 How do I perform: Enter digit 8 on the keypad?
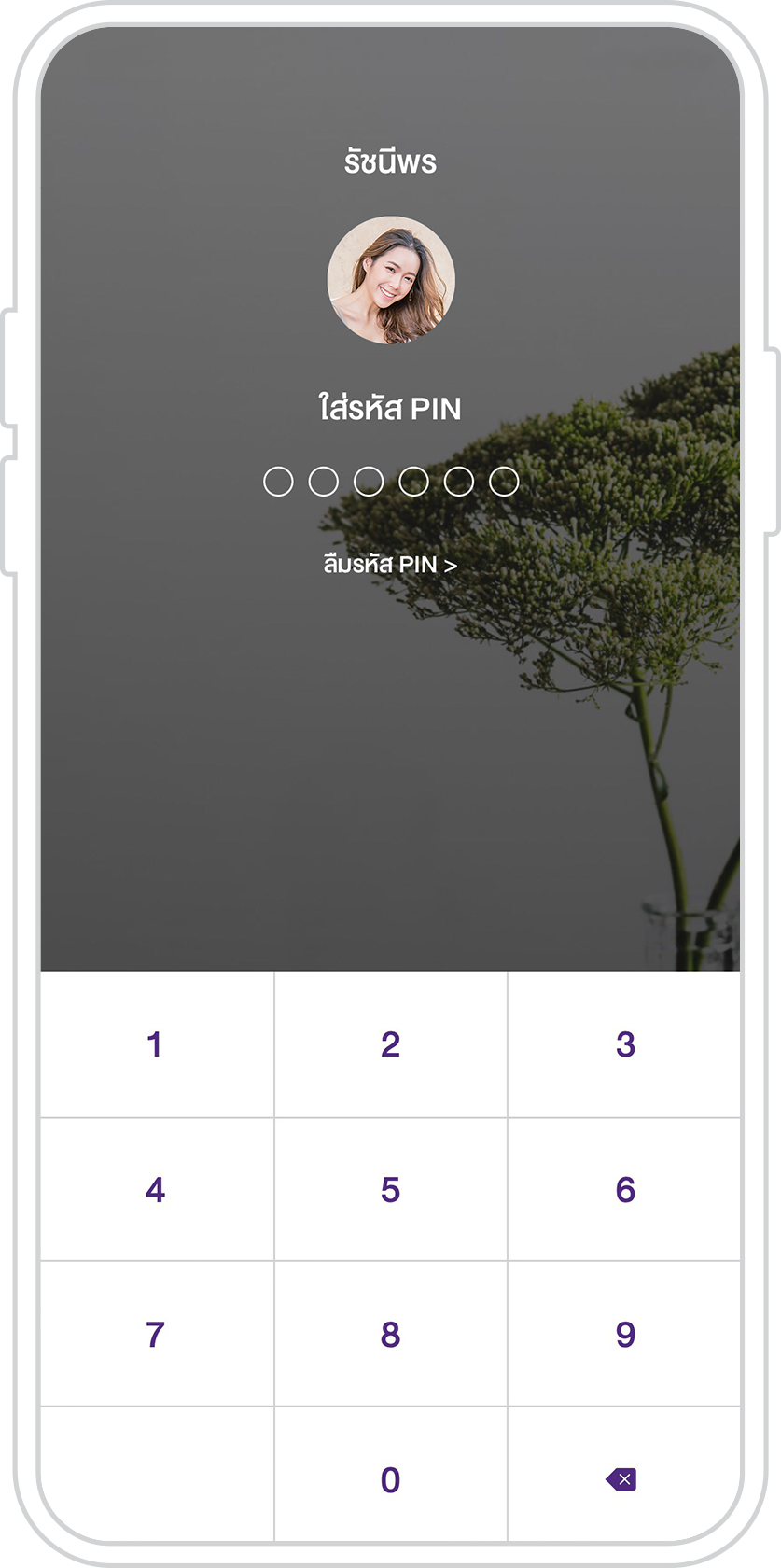pos(390,1335)
